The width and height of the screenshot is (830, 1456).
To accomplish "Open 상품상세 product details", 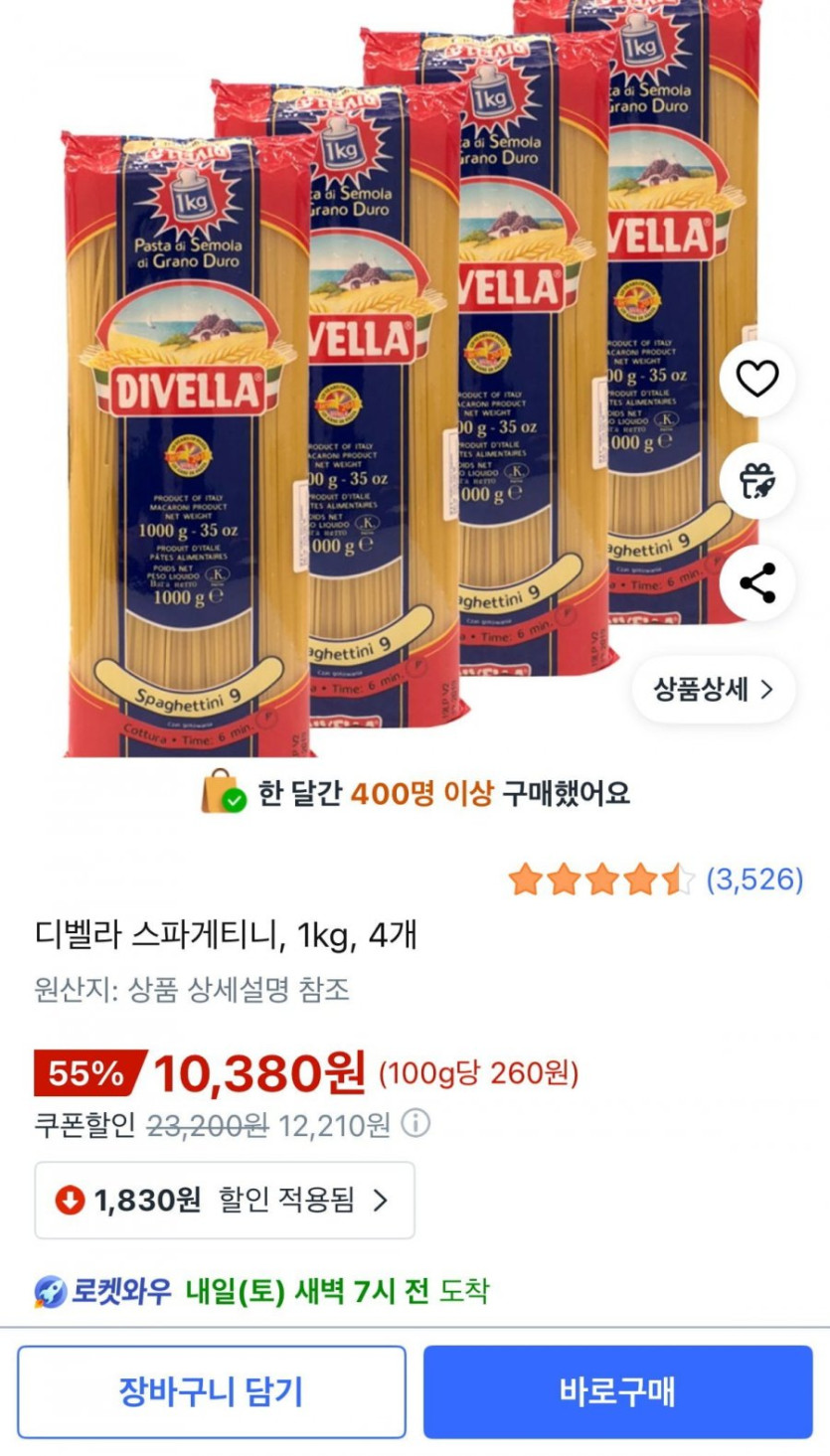I will (x=713, y=690).
